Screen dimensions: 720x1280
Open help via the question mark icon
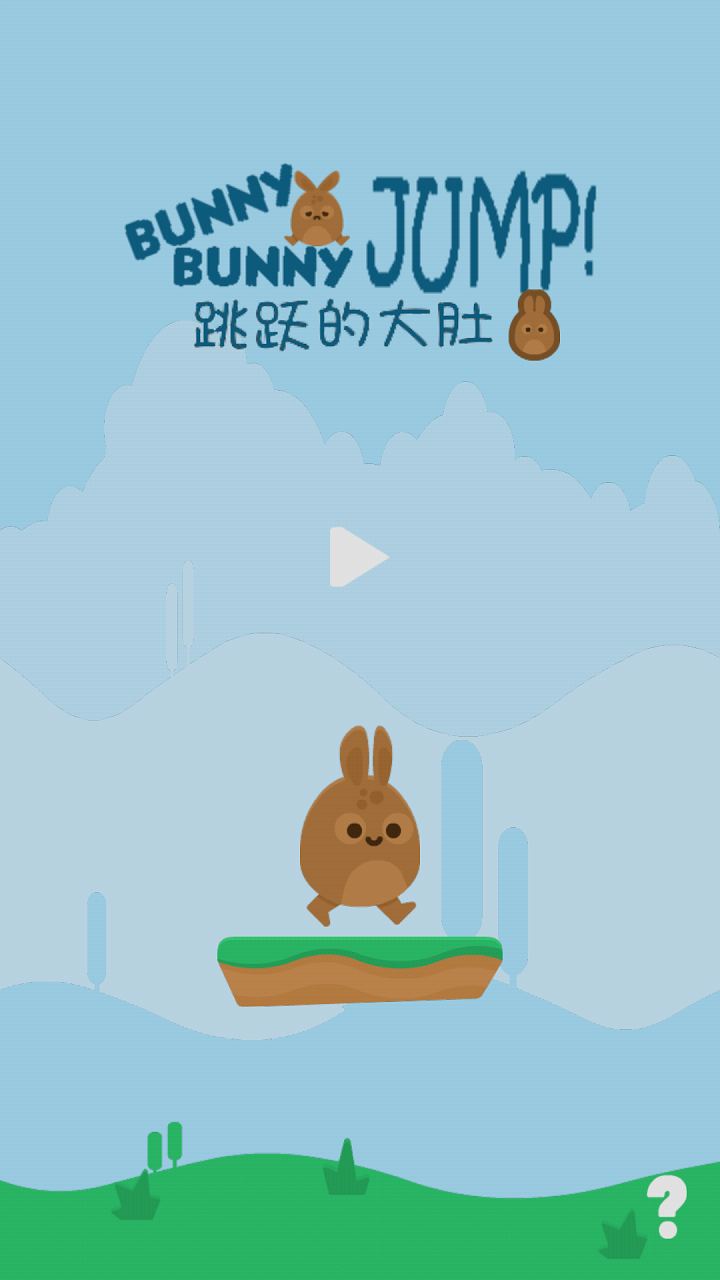pyautogui.click(x=667, y=1206)
